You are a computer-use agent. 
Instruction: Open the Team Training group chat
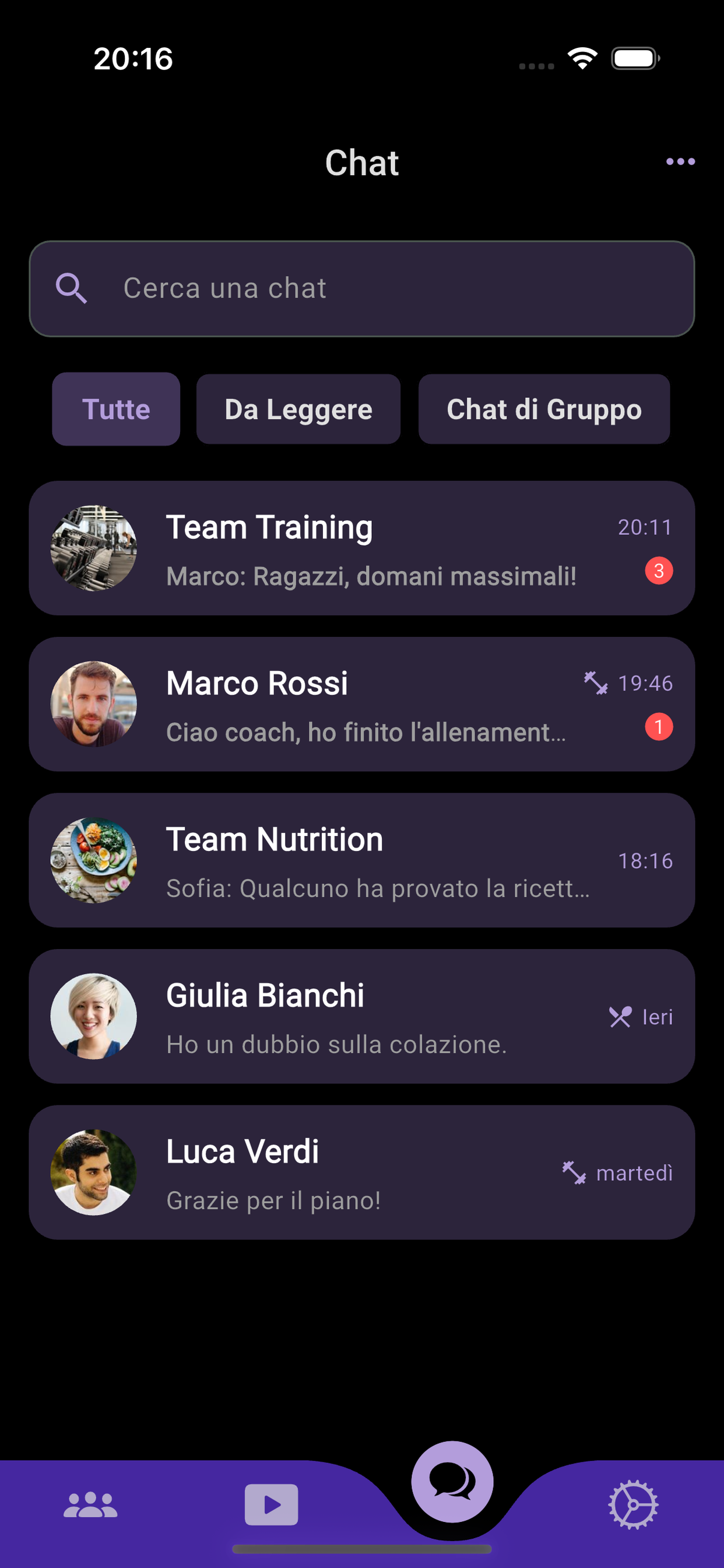362,547
